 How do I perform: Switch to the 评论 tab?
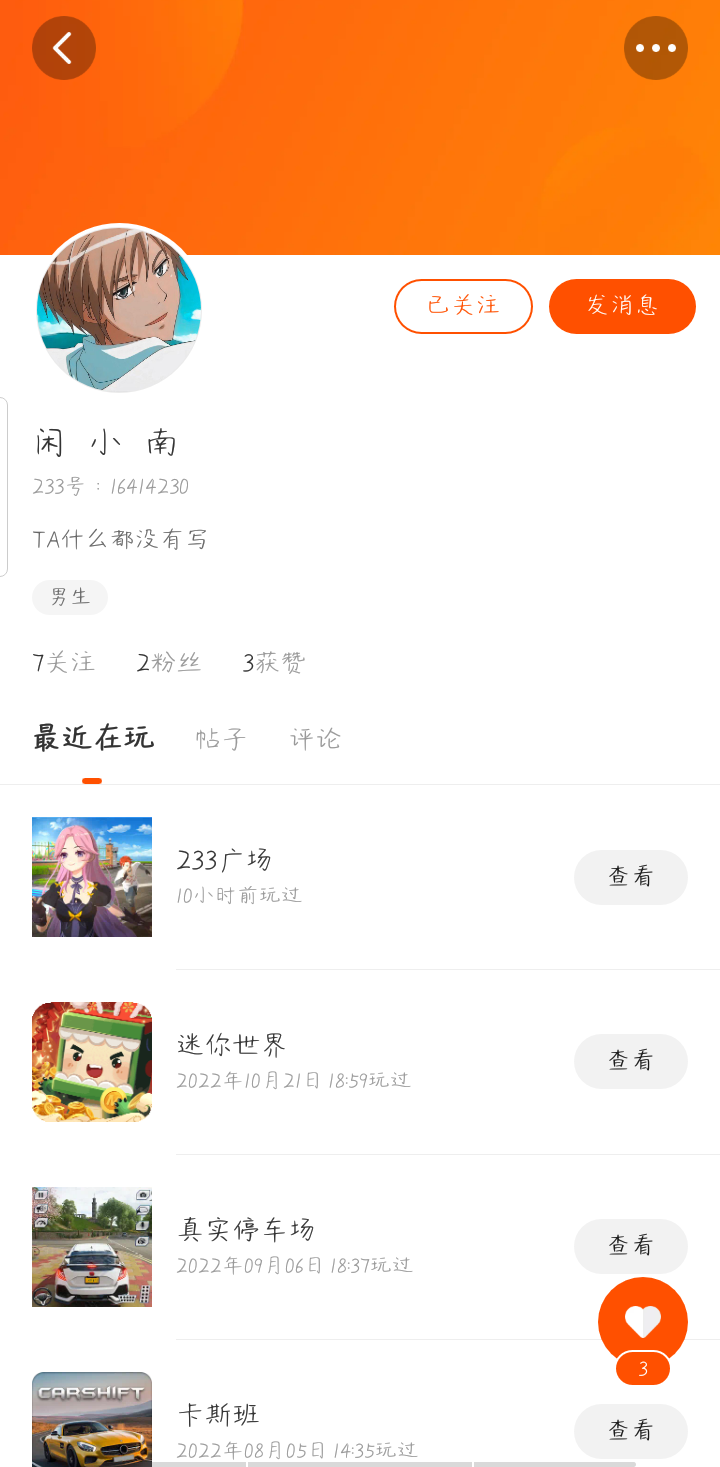click(316, 739)
